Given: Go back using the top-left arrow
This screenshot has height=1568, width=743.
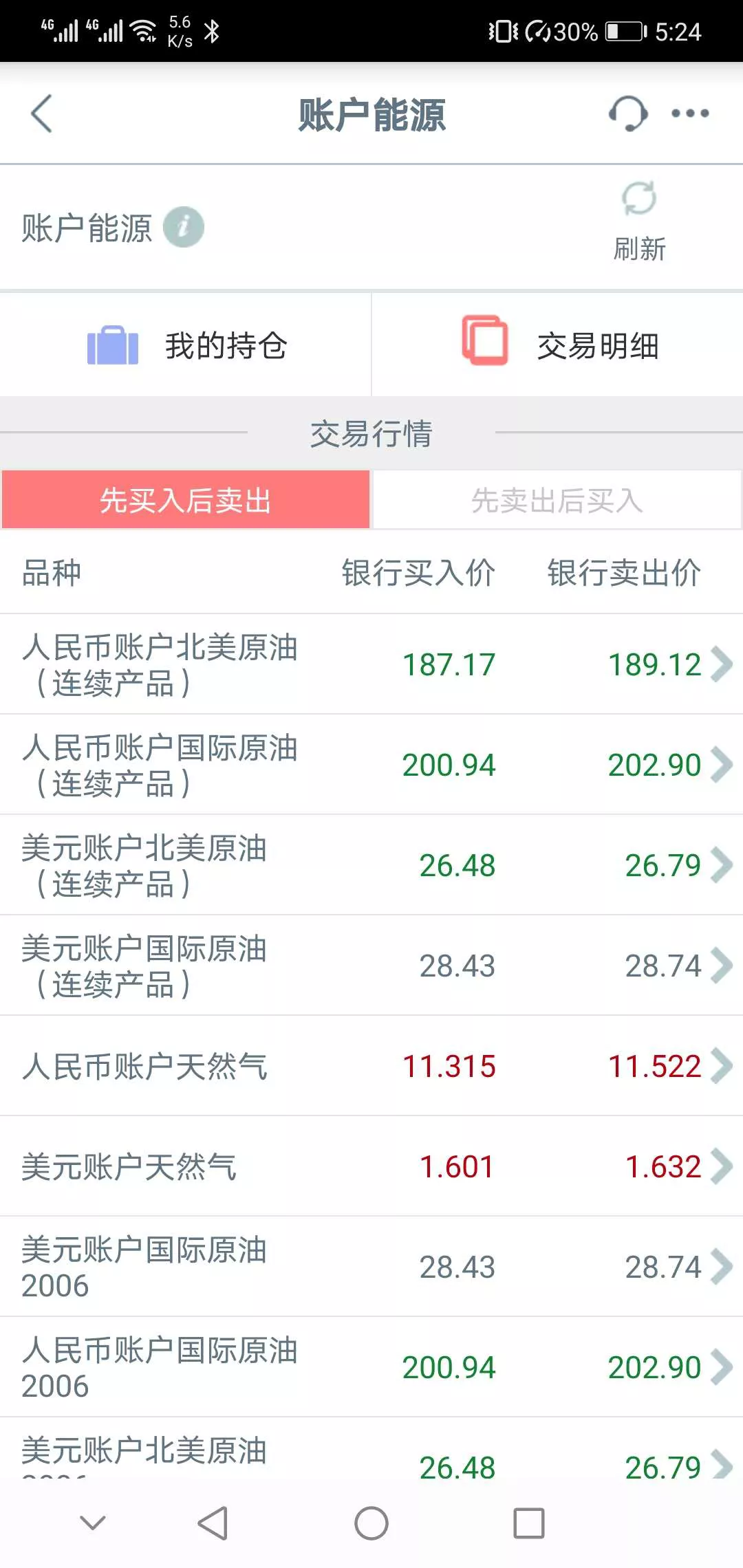Looking at the screenshot, I should [x=42, y=113].
